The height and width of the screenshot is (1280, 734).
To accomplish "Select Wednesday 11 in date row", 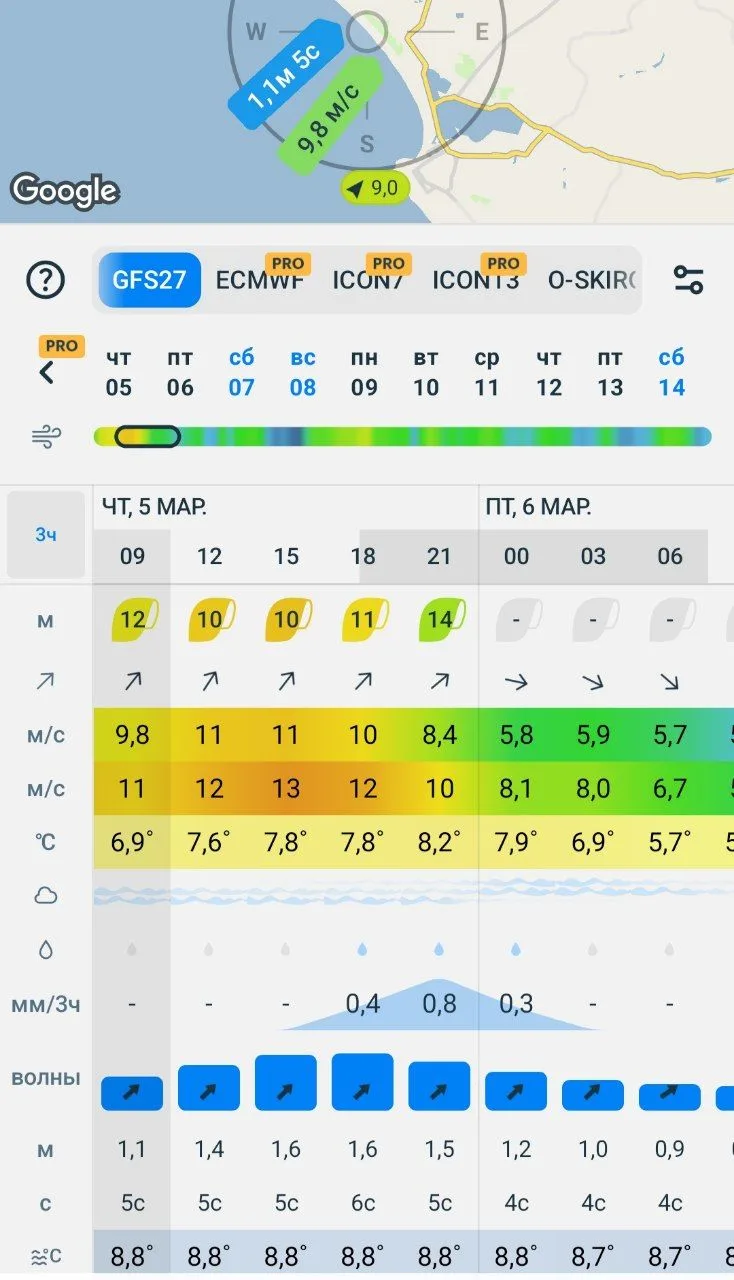I will 487,373.
